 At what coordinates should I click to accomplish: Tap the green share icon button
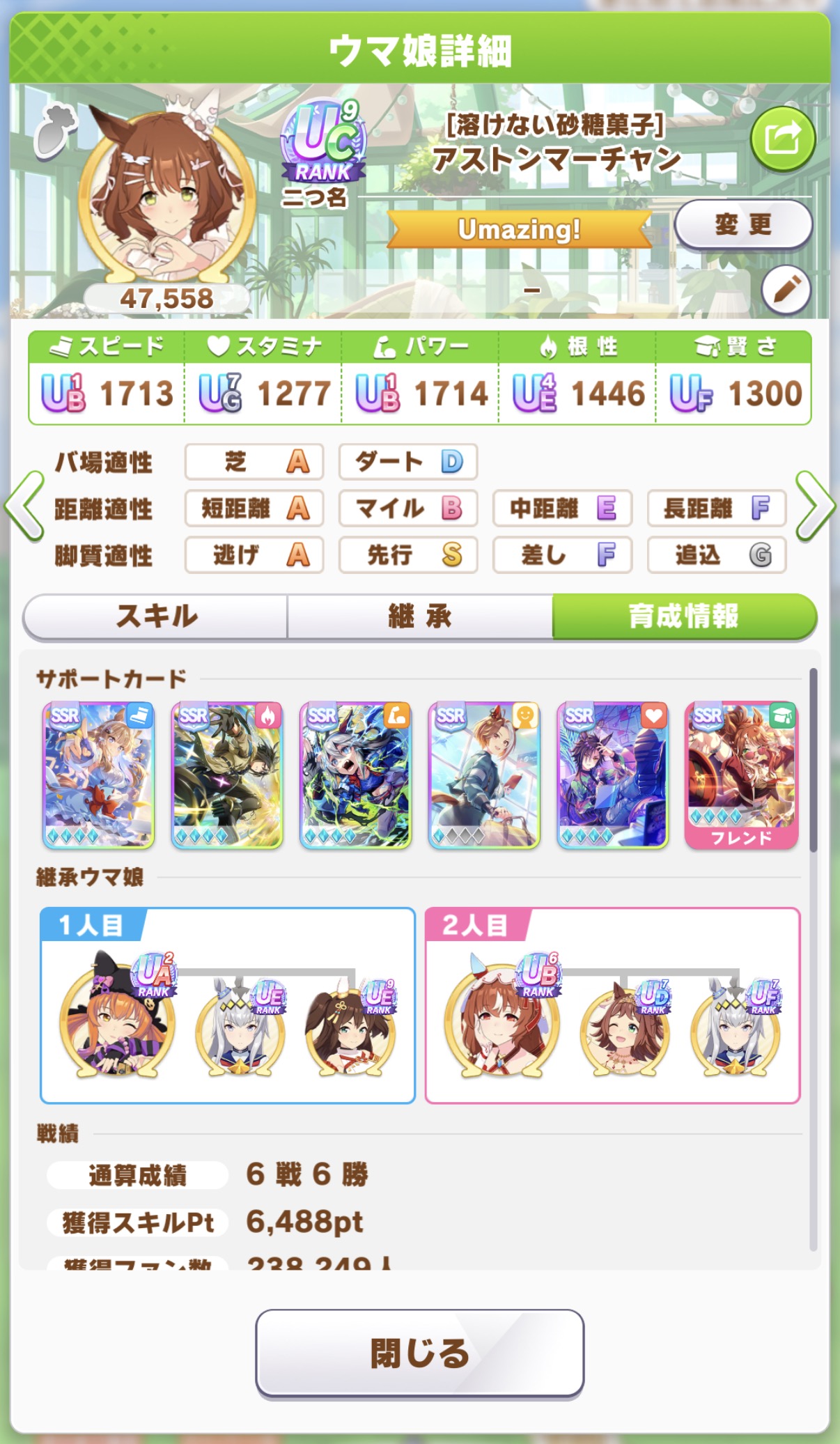(783, 139)
